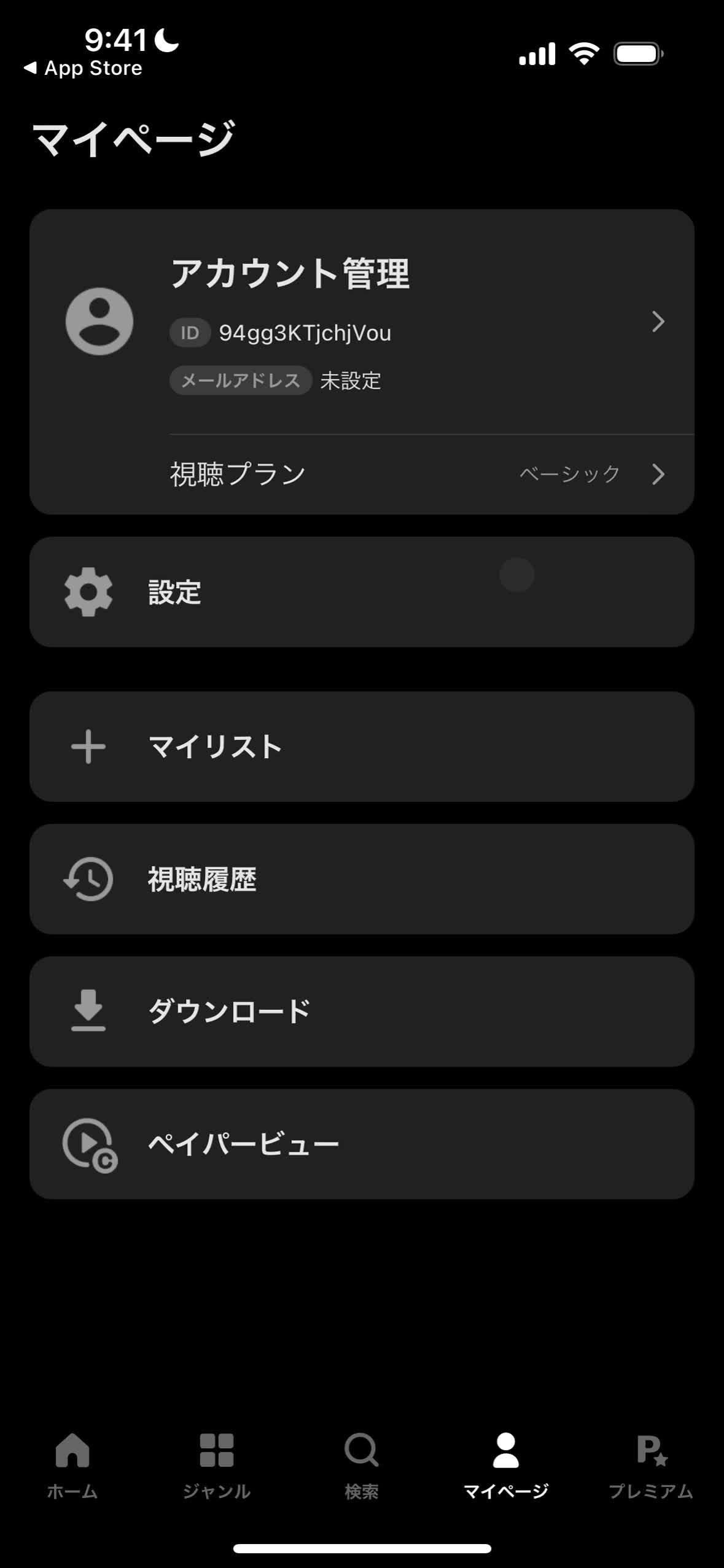Open マイリスト my list
Viewport: 724px width, 1568px height.
[362, 747]
